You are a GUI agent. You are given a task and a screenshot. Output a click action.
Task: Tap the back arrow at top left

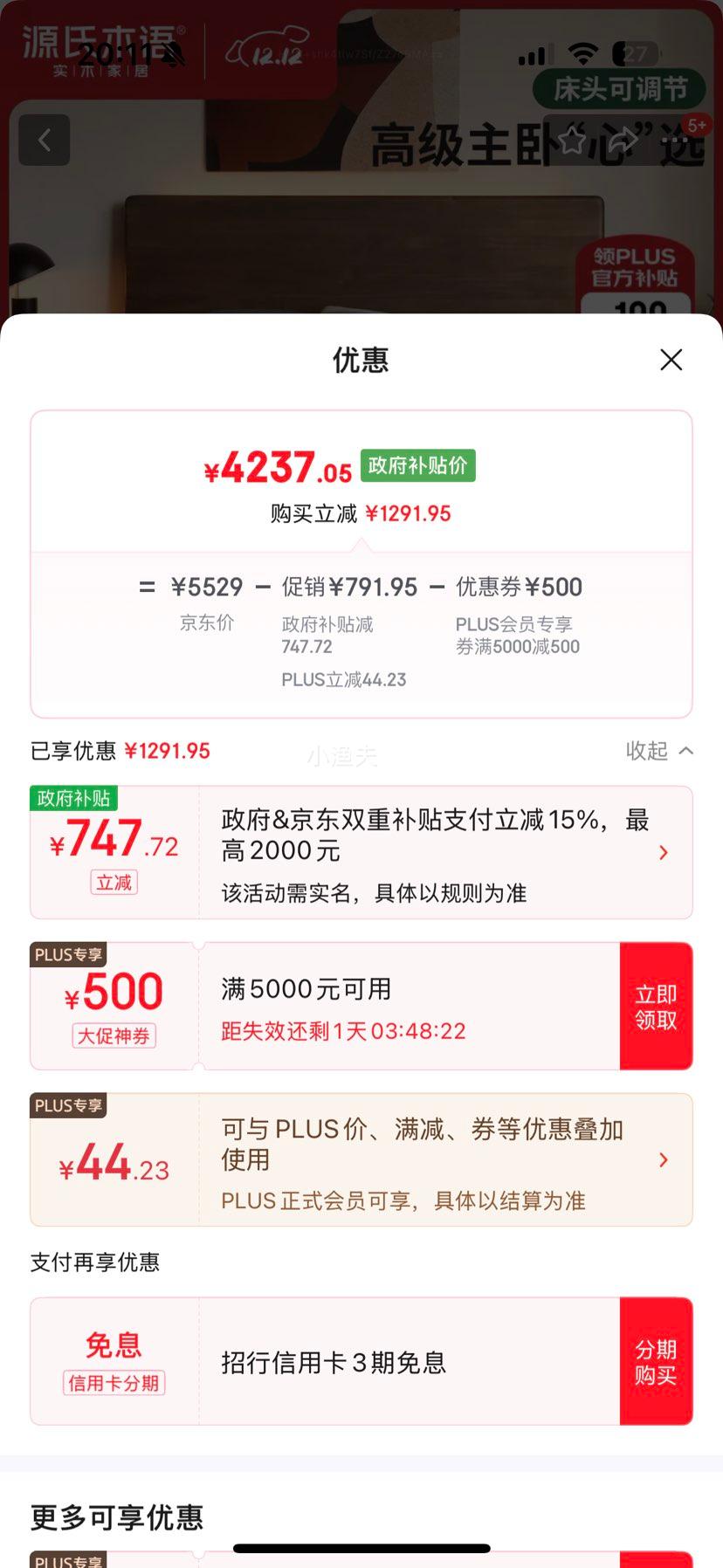[44, 140]
